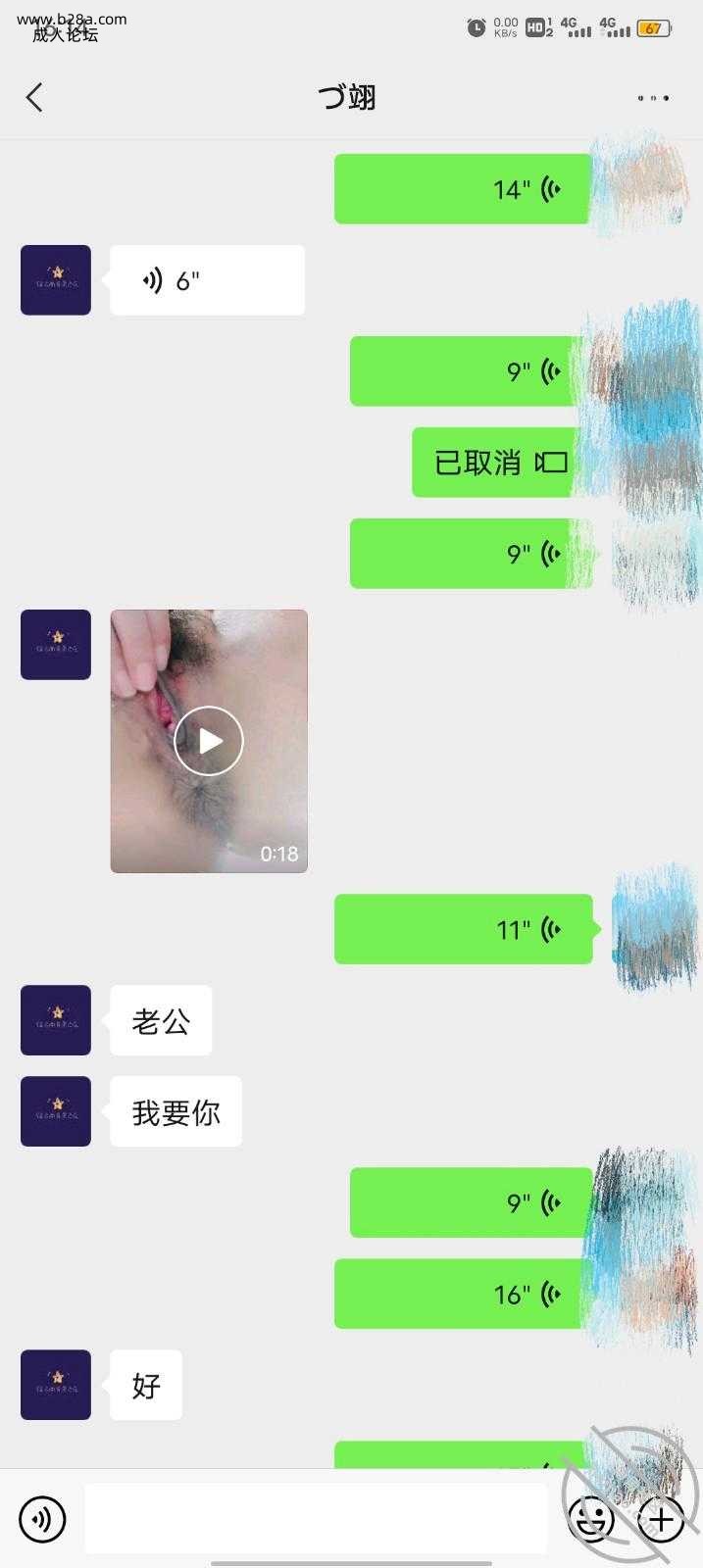This screenshot has height=1568, width=703.
Task: Play the received 6" voice message
Action: coord(207,280)
